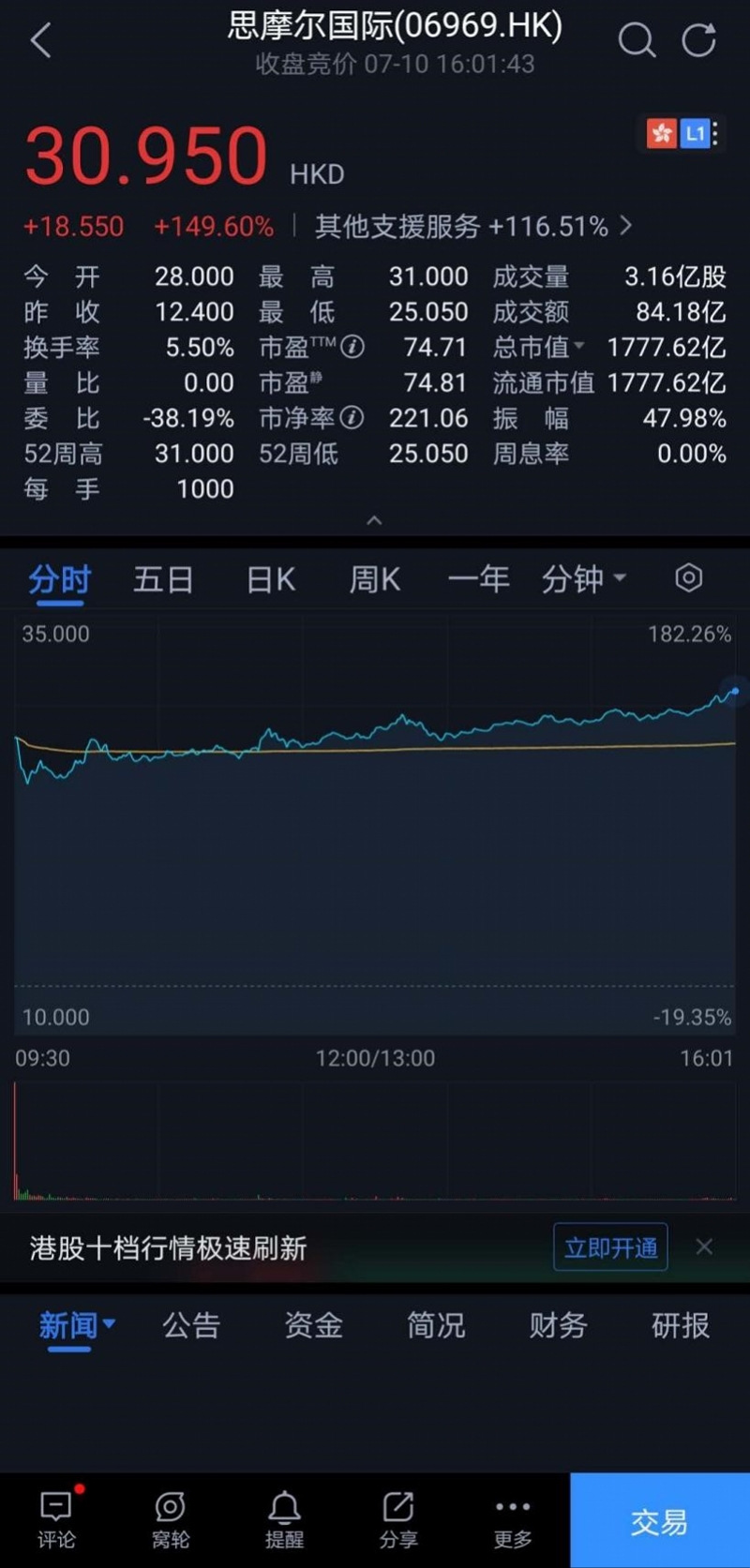The height and width of the screenshot is (1568, 750).
Task: Collapse the quote details with the chevron
Action: [x=374, y=521]
